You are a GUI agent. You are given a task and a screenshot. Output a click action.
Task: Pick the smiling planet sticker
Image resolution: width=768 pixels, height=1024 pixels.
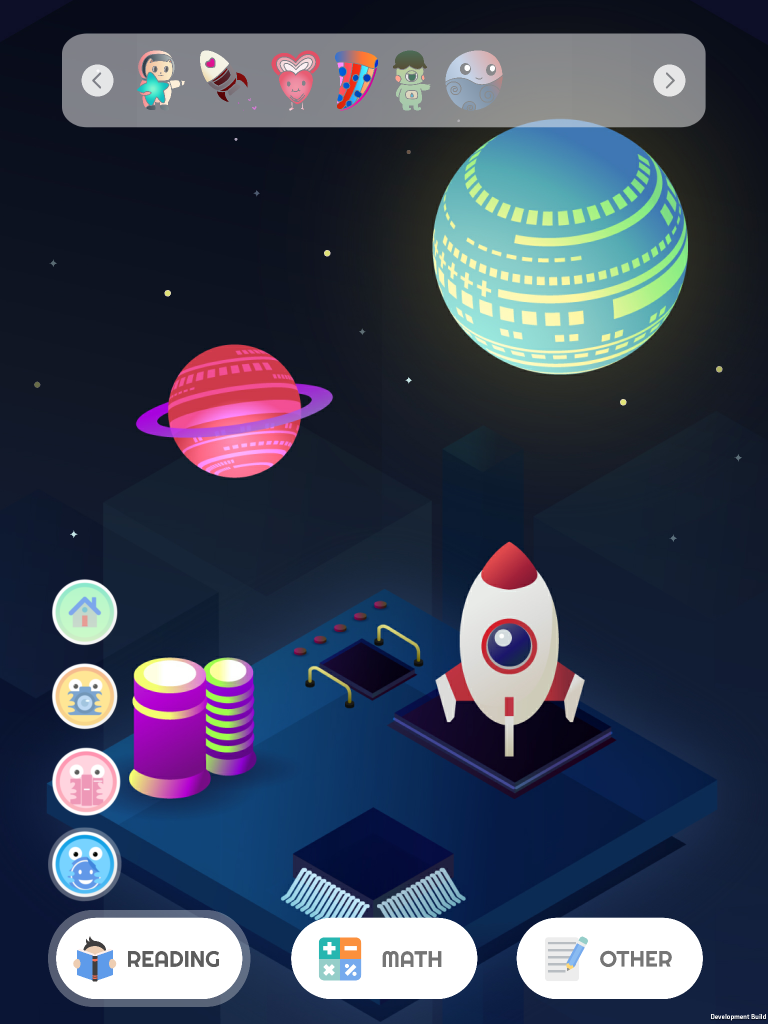click(x=473, y=80)
